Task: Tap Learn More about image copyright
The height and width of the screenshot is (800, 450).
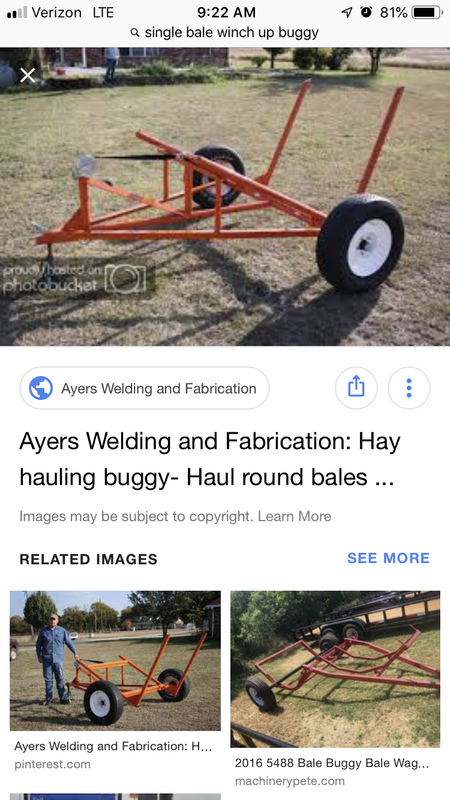Action: [294, 516]
